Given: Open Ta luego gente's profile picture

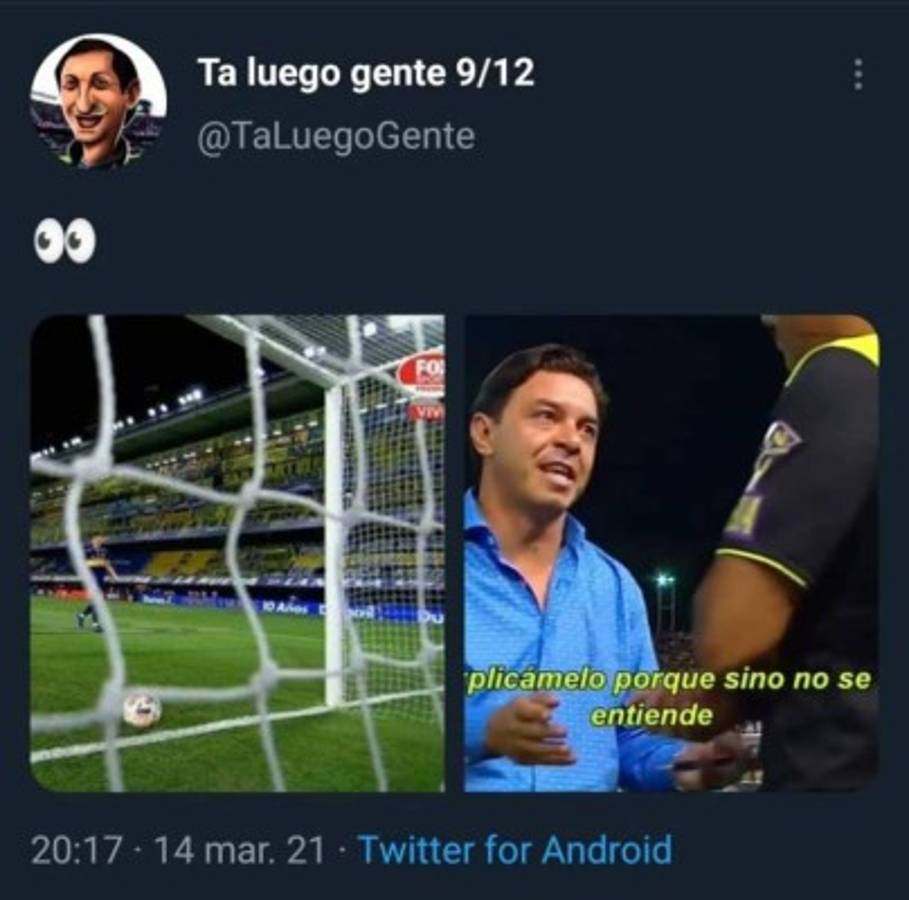Looking at the screenshot, I should tap(98, 100).
